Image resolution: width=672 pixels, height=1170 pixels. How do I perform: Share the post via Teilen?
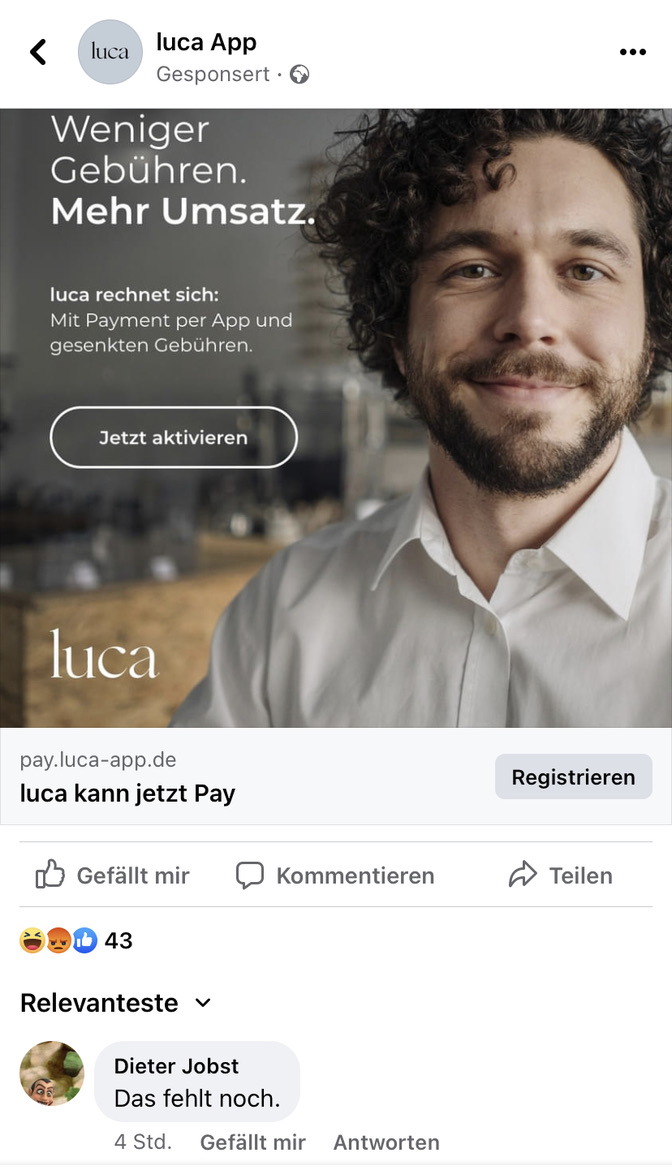click(560, 876)
